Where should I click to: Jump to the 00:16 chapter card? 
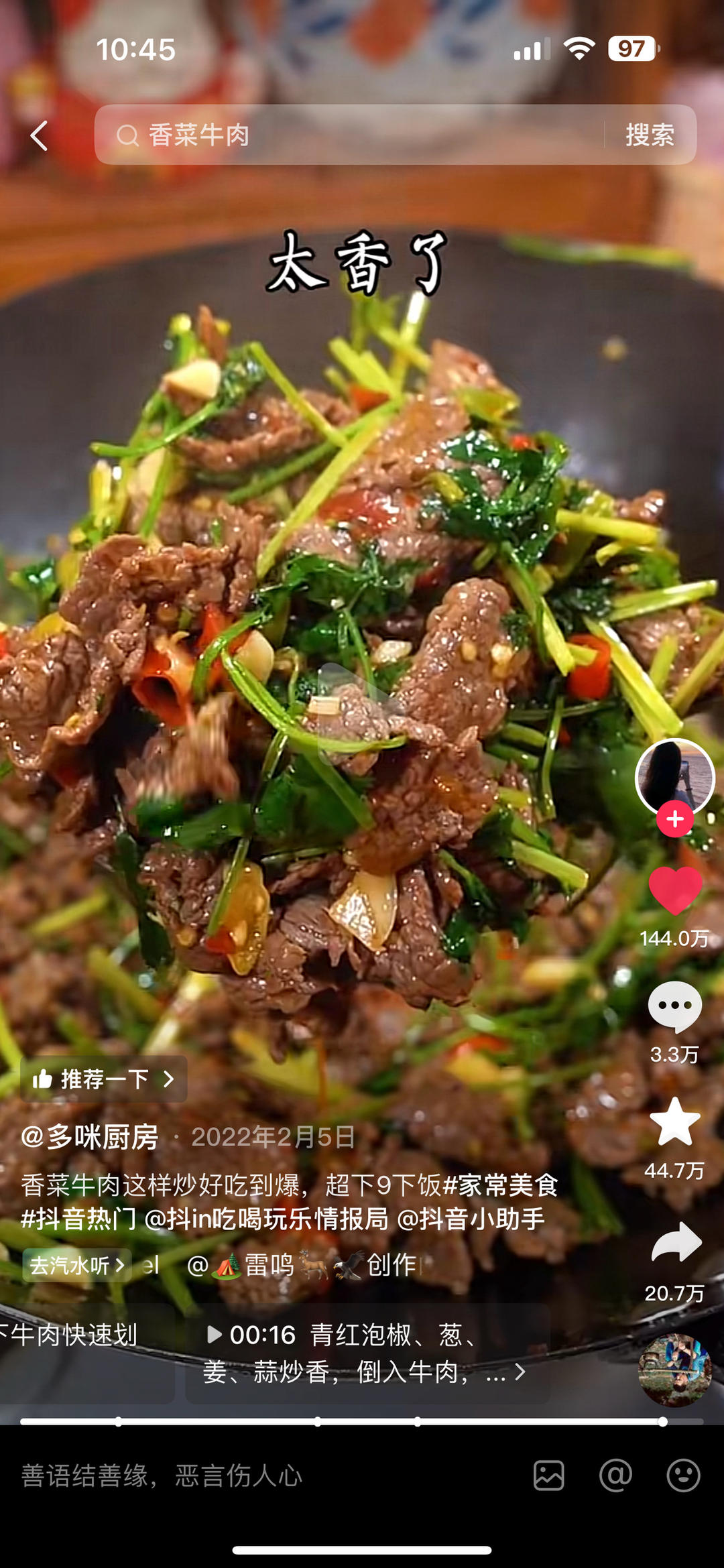(366, 1353)
